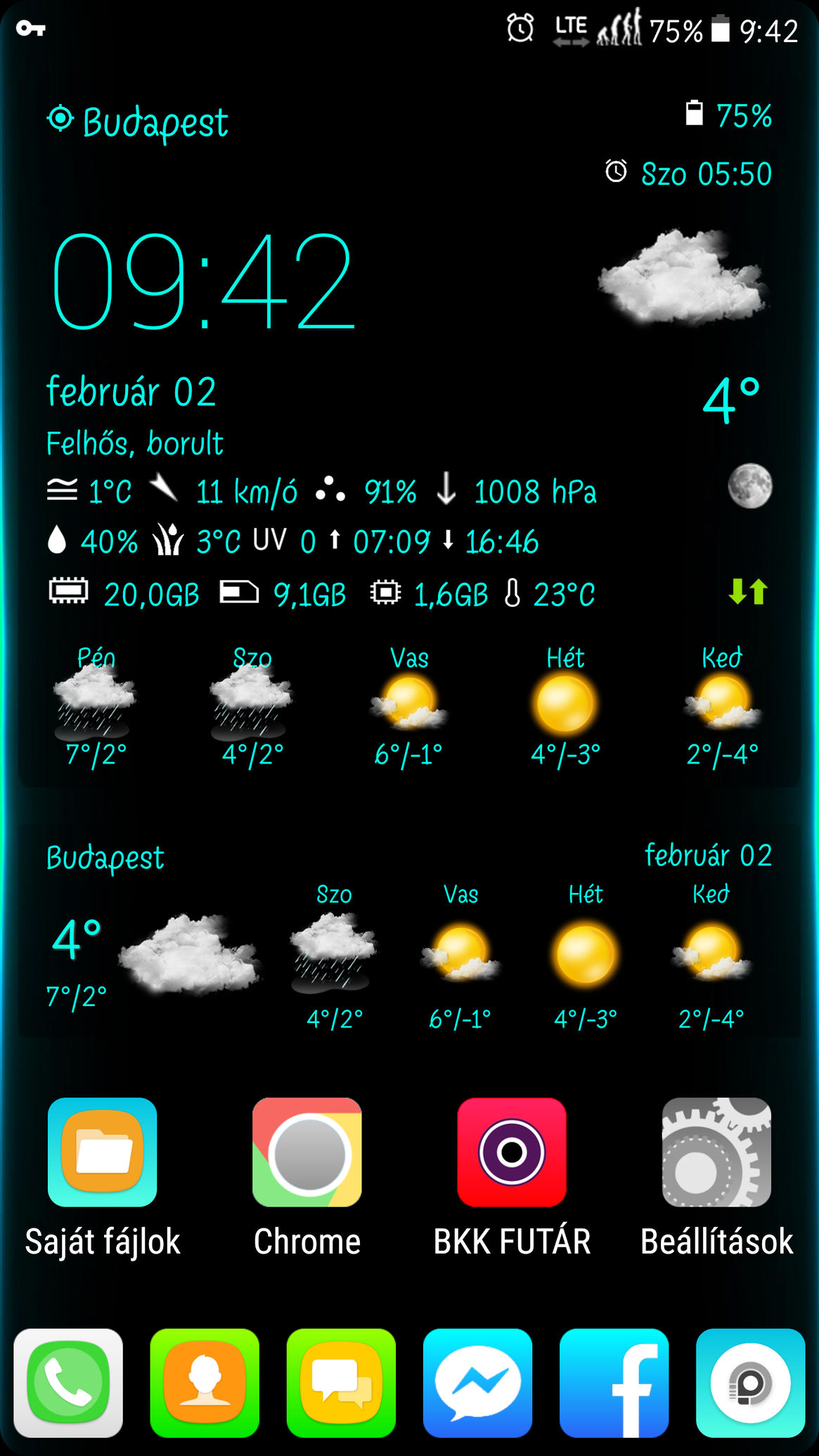Screen dimensions: 819x1456
Task: Tap Budapest location in the top widget
Action: coord(138,122)
